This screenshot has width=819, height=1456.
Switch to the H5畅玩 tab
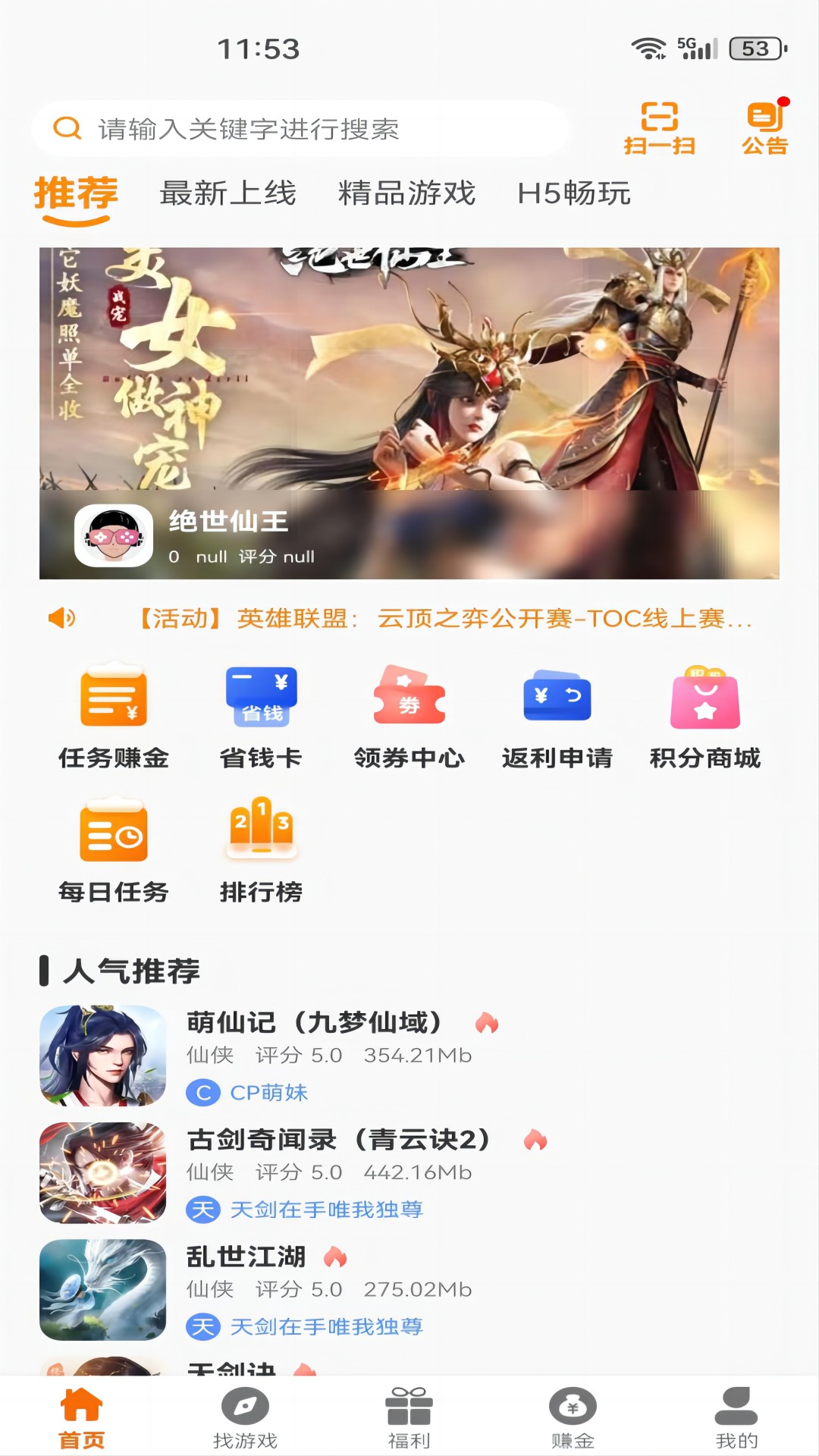(575, 195)
